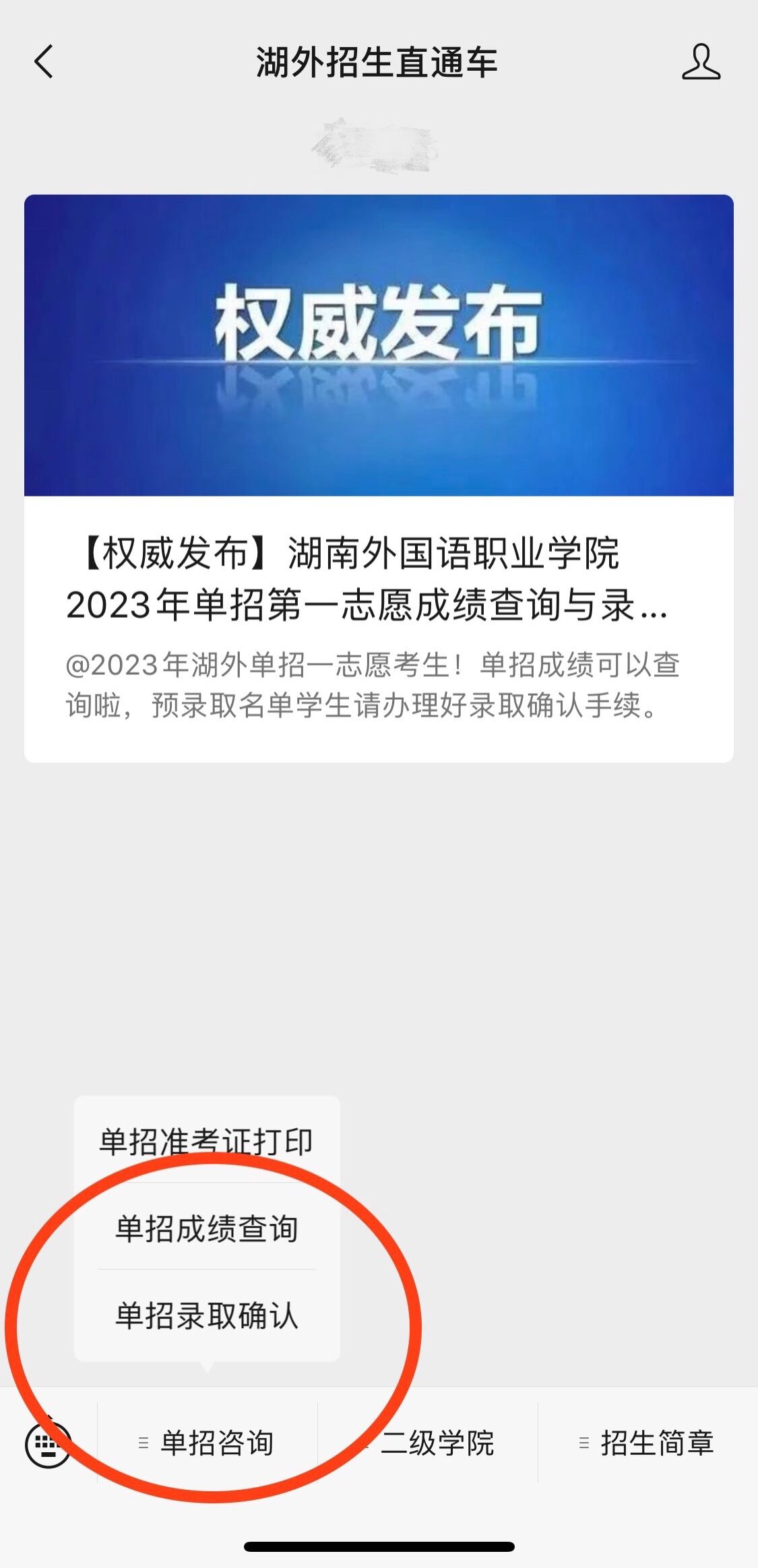Expand the 二级学院 bottom menu

tap(429, 1443)
